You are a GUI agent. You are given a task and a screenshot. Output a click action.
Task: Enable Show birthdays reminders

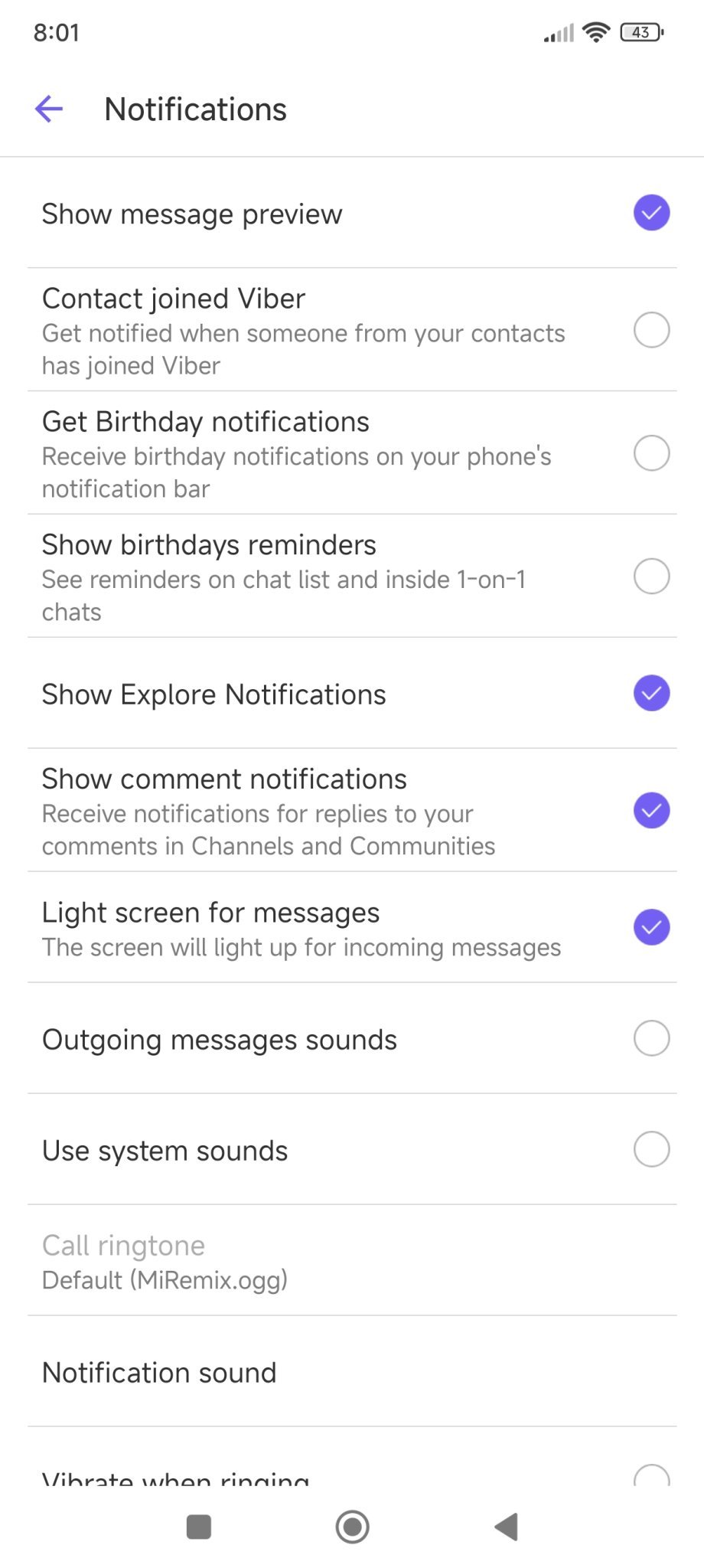(651, 577)
